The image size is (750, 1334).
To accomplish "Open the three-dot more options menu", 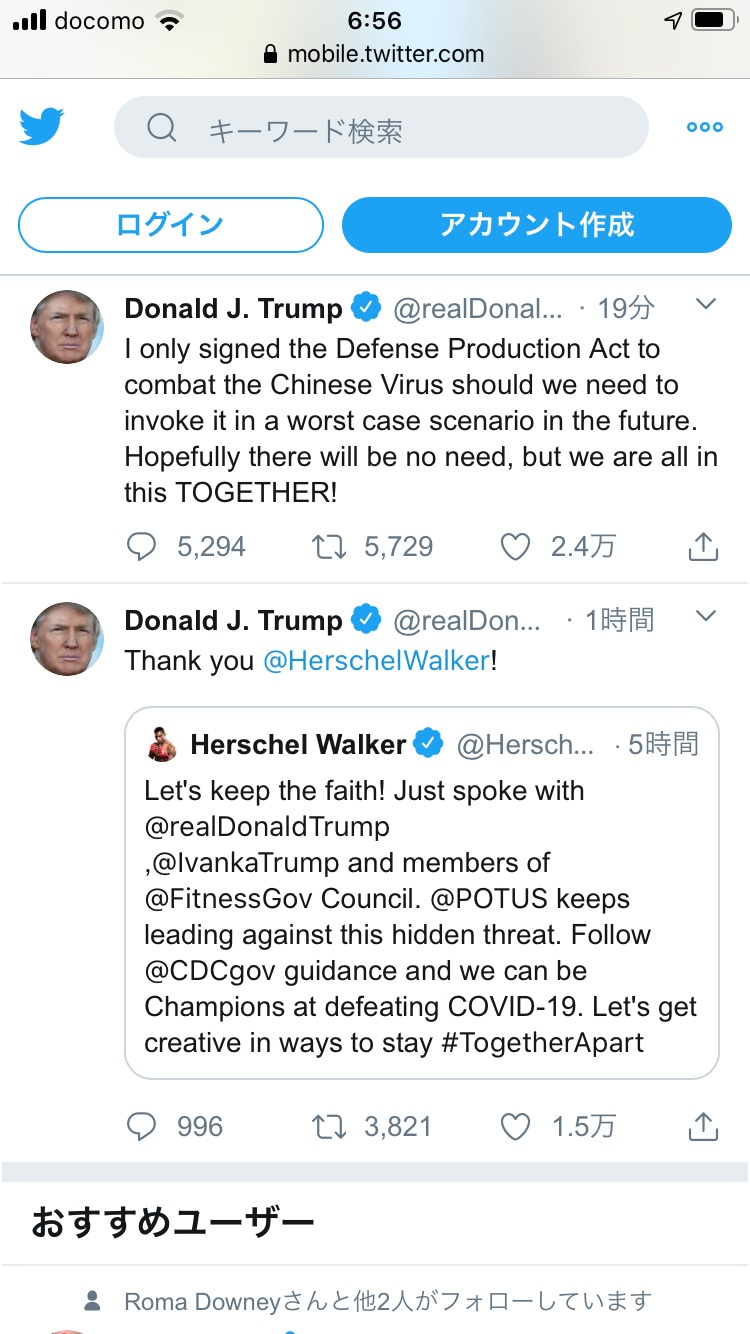I will click(704, 127).
